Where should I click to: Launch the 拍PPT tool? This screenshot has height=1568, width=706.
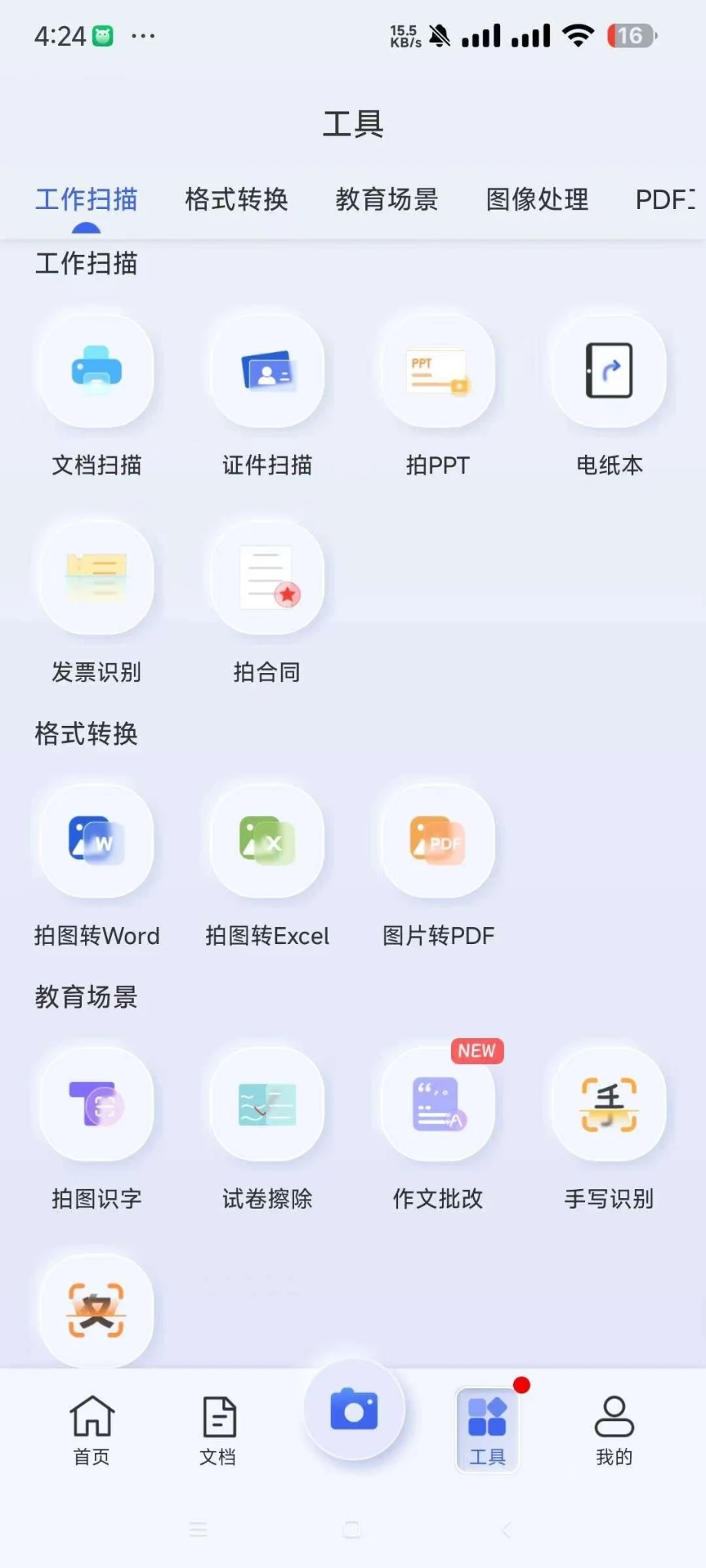click(438, 372)
